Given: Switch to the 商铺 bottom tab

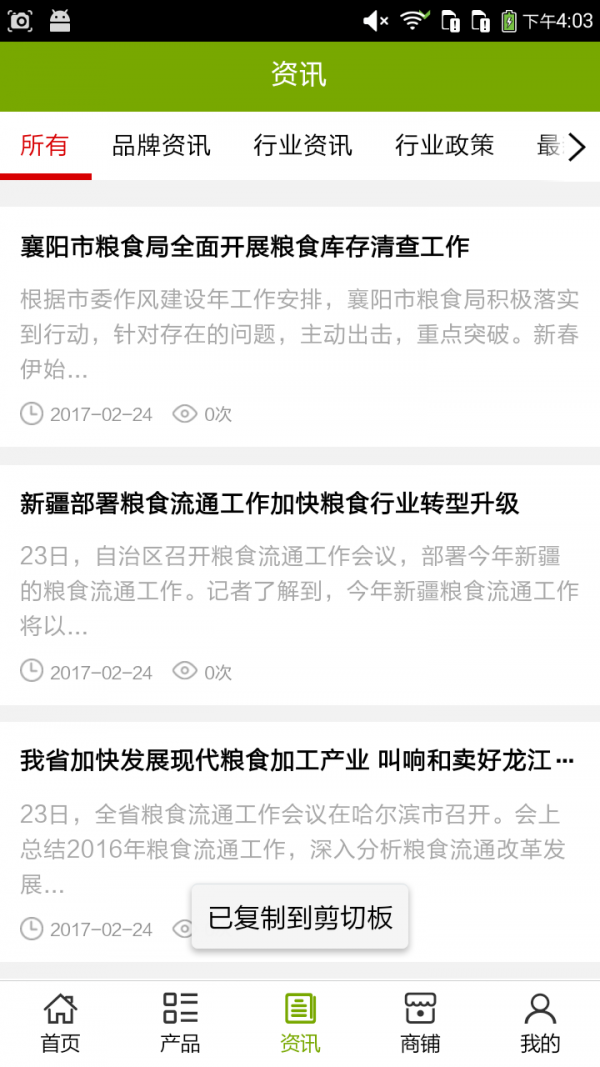Looking at the screenshot, I should (420, 1023).
